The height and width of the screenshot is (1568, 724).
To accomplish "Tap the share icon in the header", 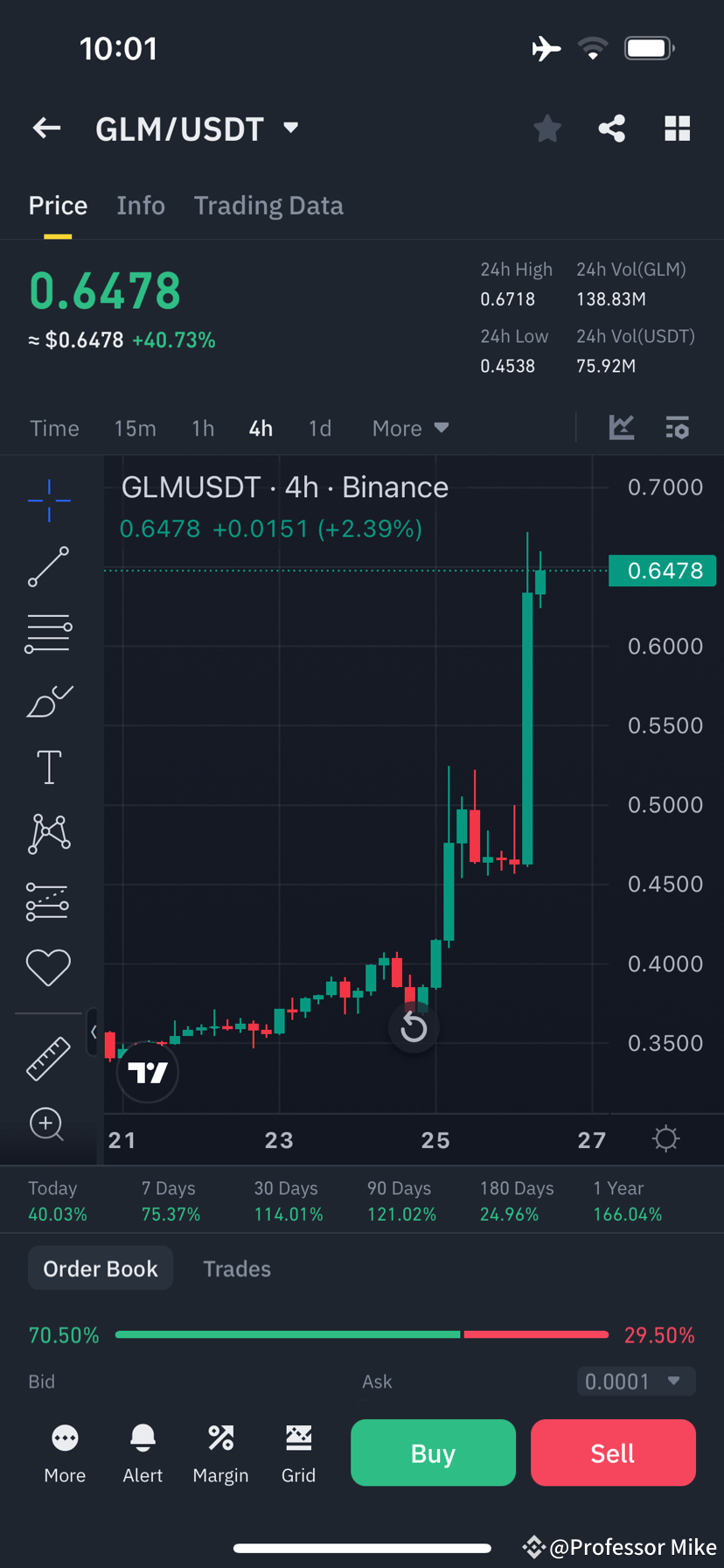I will click(611, 128).
